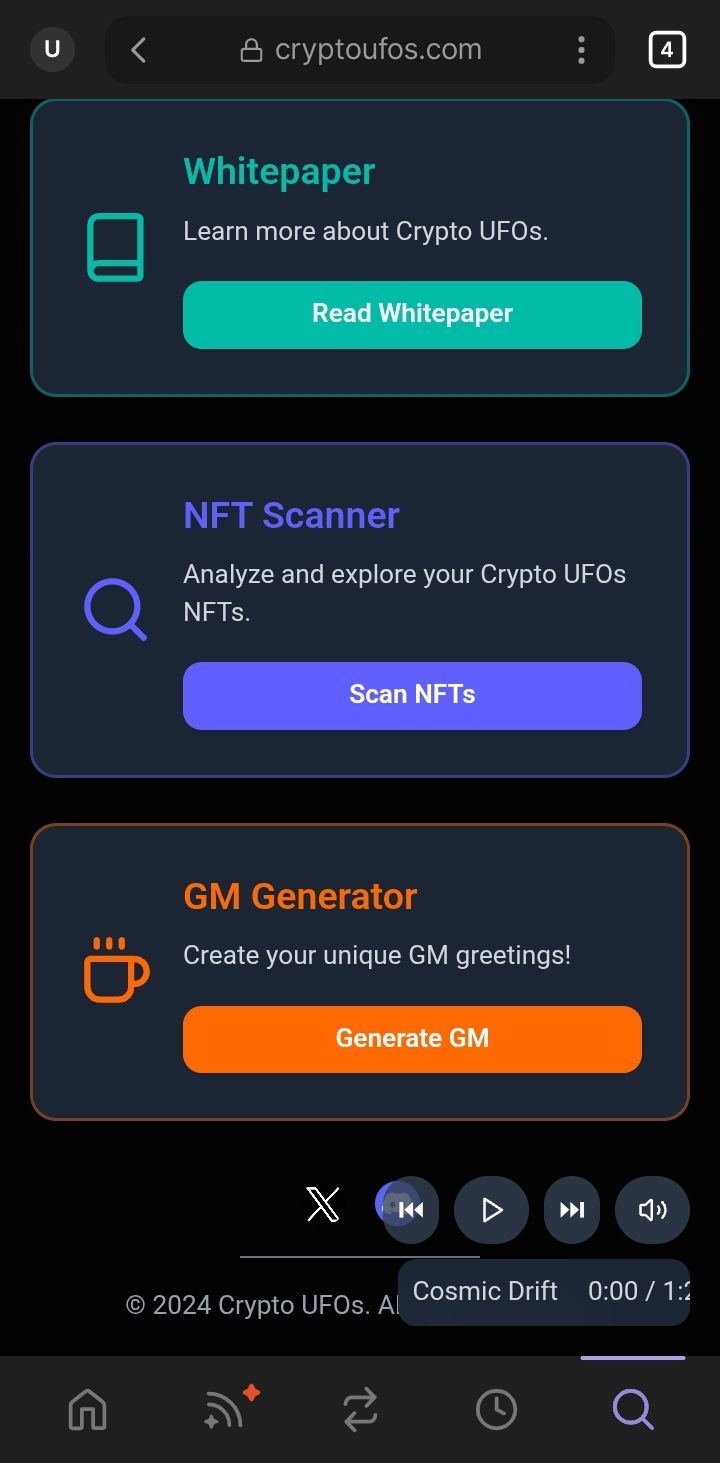This screenshot has height=1463, width=720.
Task: Tap the Read Whitepaper button
Action: (412, 314)
